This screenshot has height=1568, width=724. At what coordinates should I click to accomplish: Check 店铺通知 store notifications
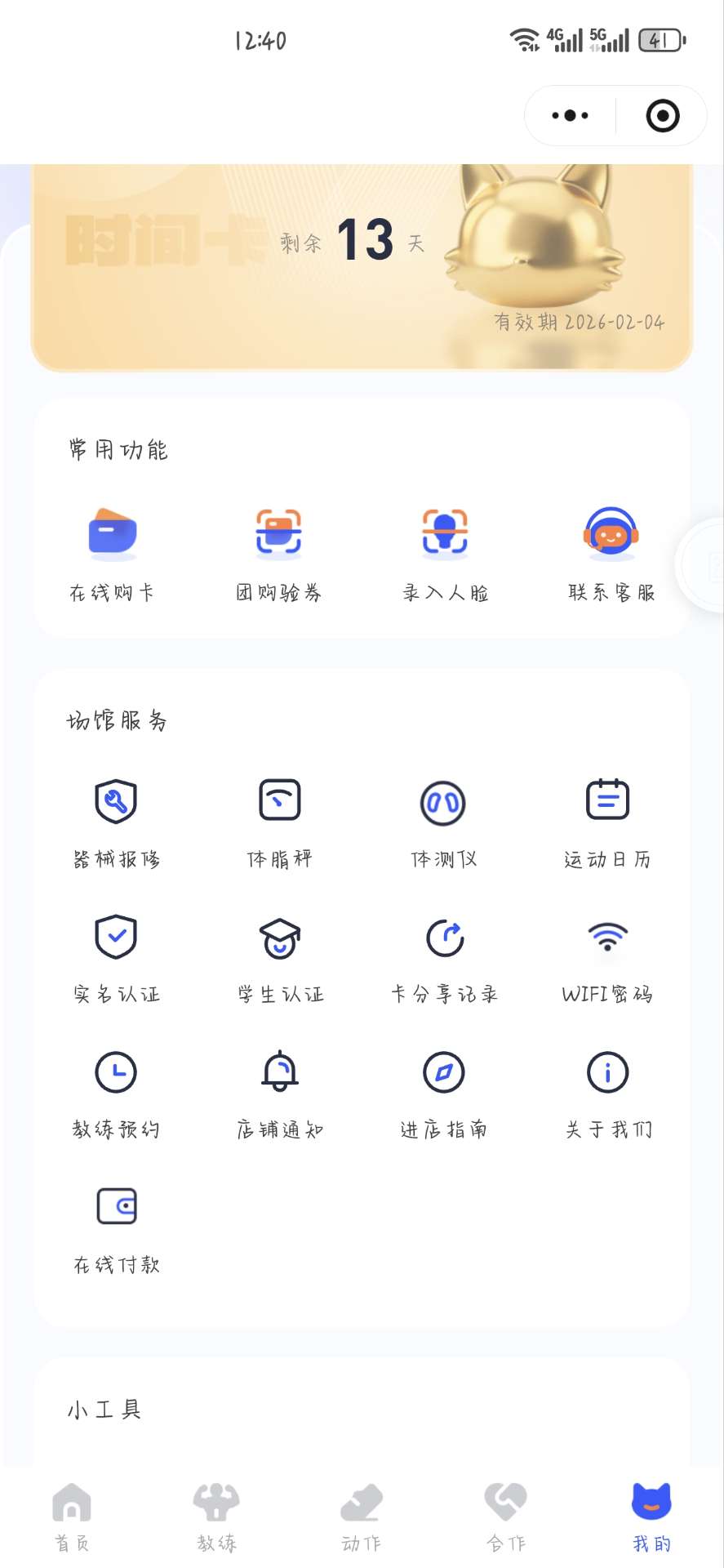(280, 1092)
